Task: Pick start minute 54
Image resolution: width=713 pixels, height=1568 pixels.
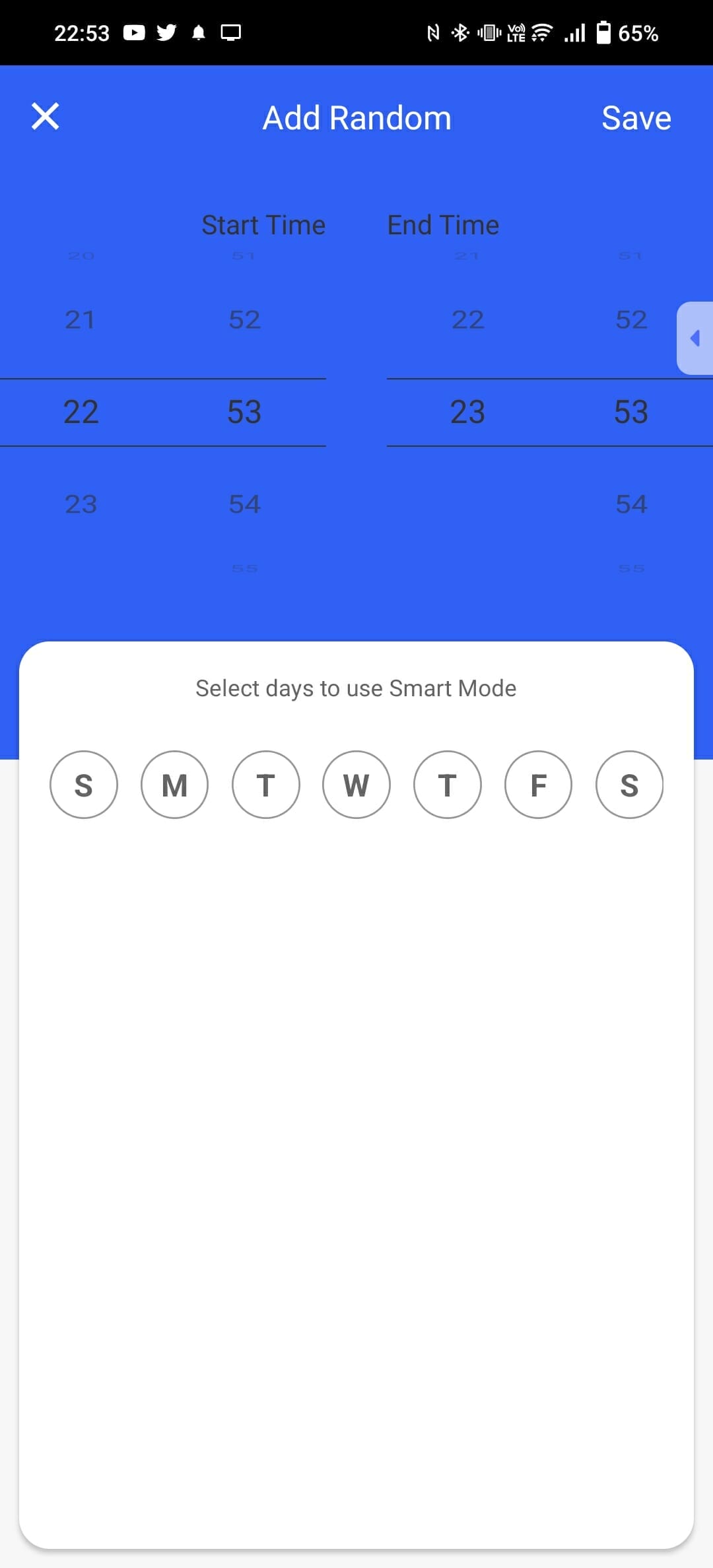Action: pos(244,504)
